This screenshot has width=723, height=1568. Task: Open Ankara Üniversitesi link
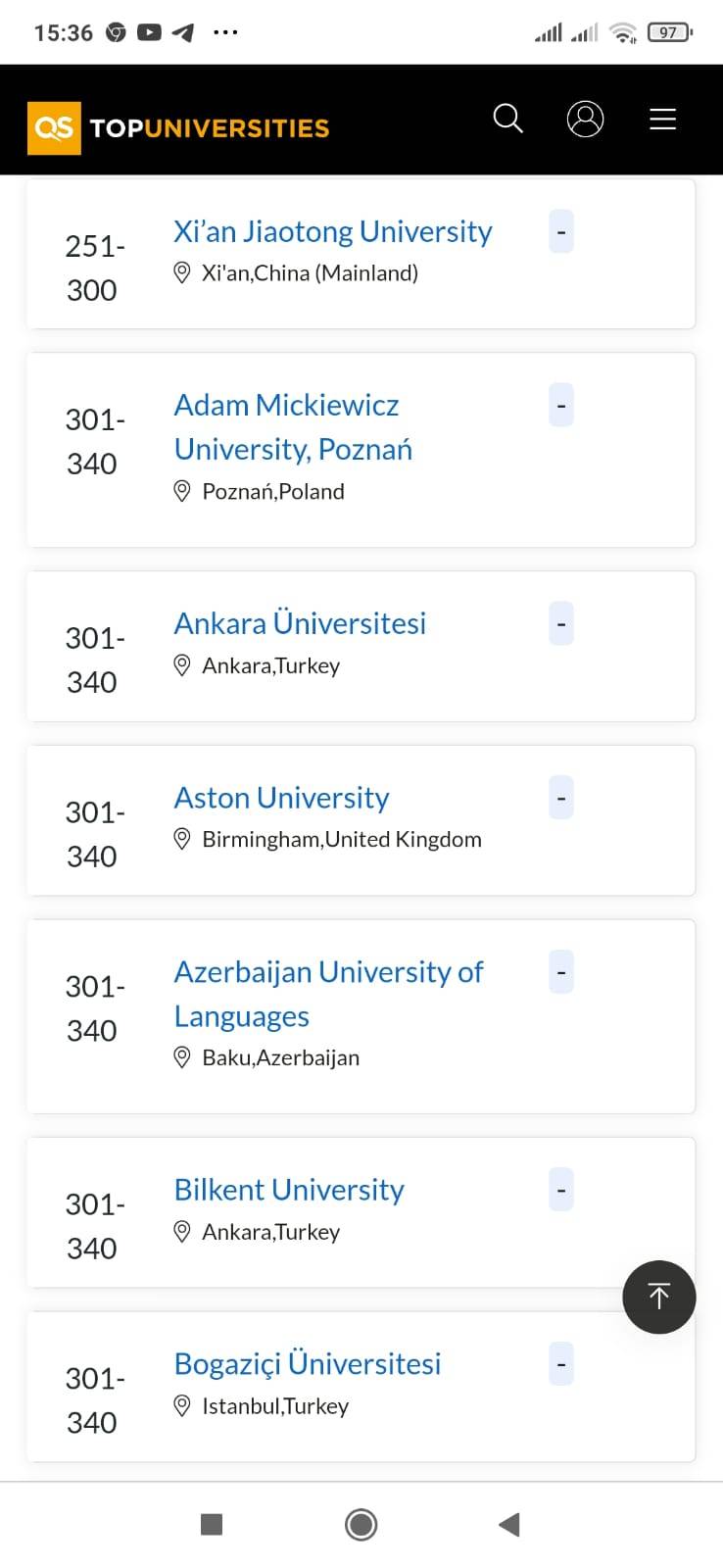(300, 623)
